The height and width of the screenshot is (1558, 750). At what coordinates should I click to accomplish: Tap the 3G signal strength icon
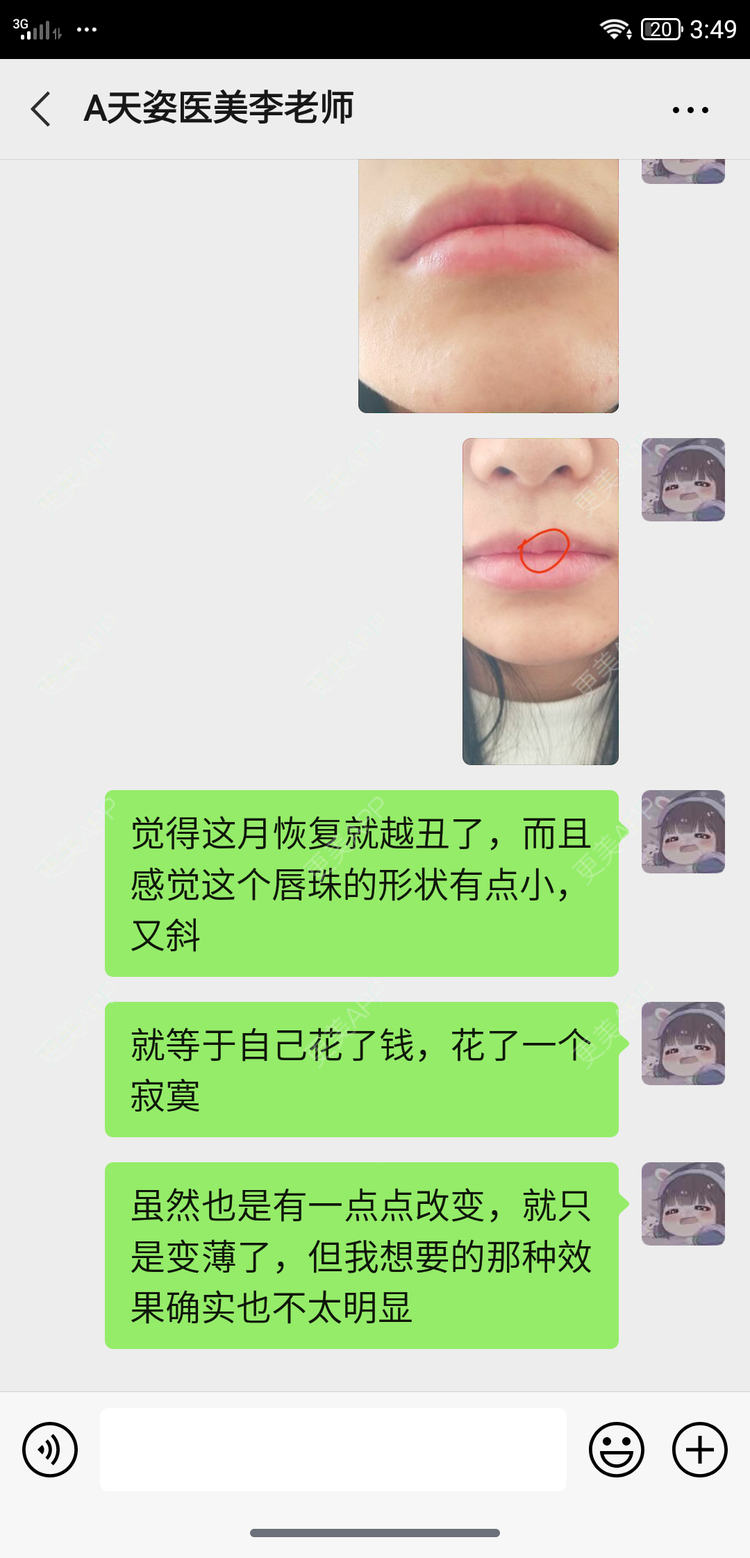tap(35, 27)
